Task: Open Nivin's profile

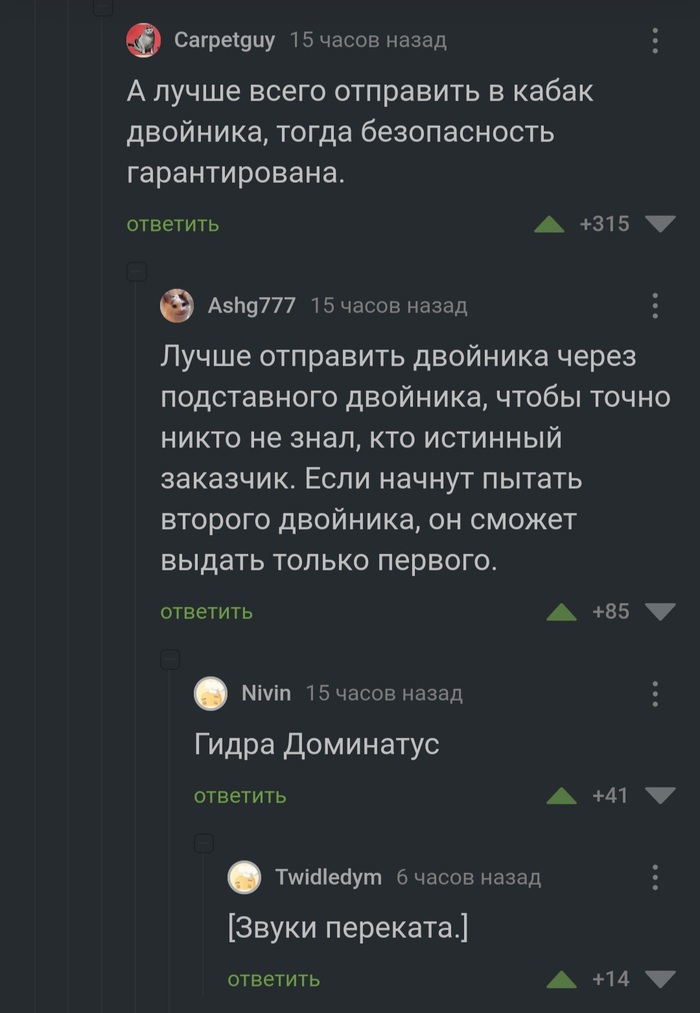Action: point(267,692)
